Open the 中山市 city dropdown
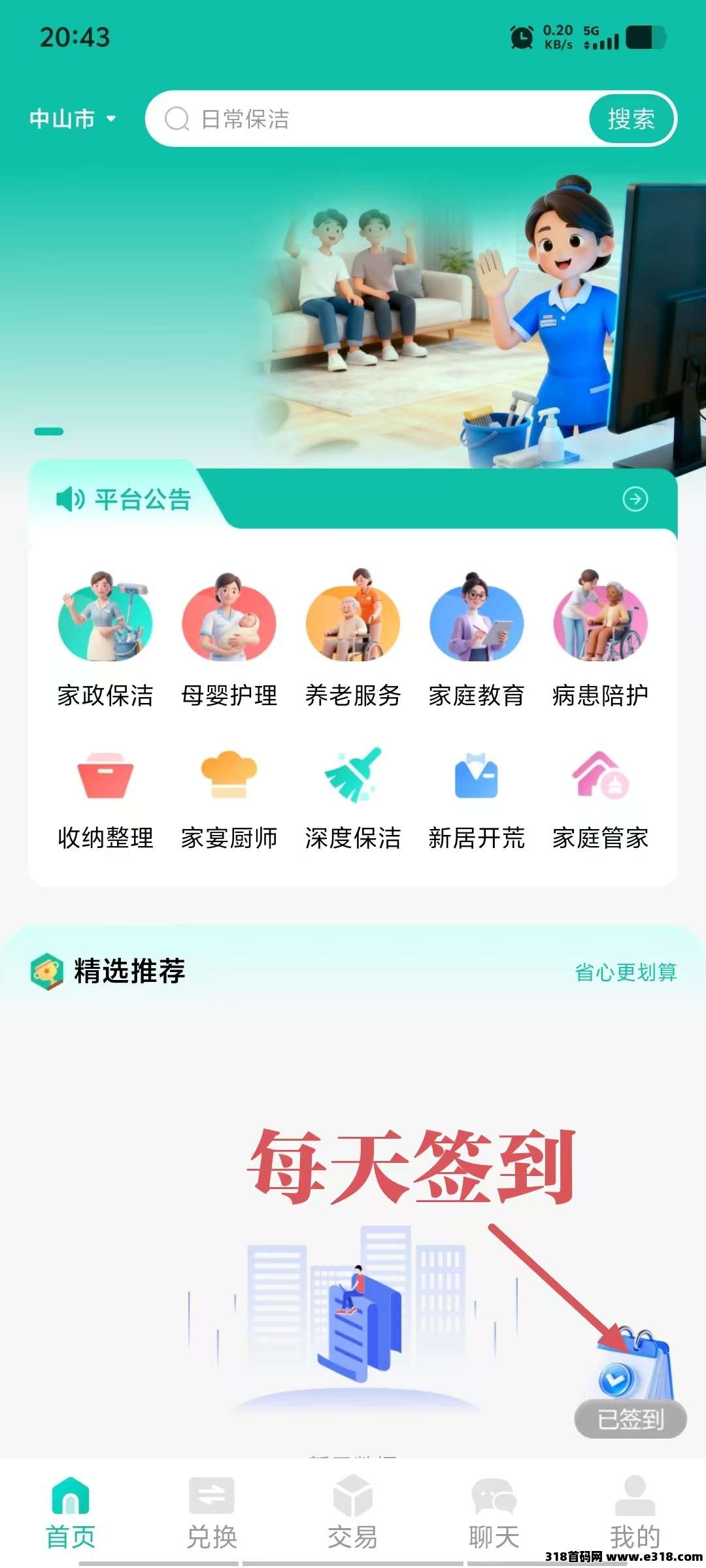The image size is (706, 1568). 73,119
